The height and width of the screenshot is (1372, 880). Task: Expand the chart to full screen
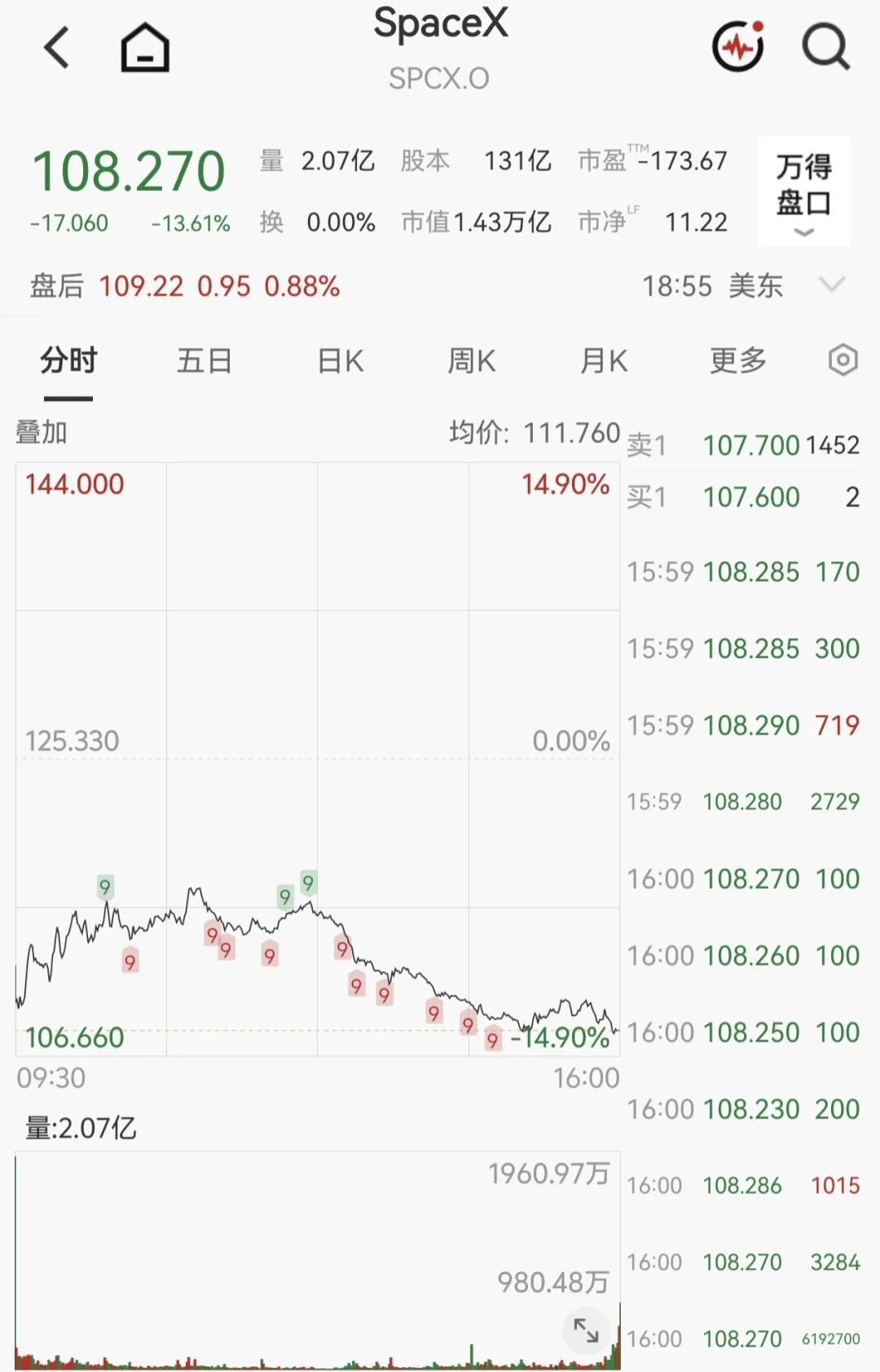[586, 1330]
